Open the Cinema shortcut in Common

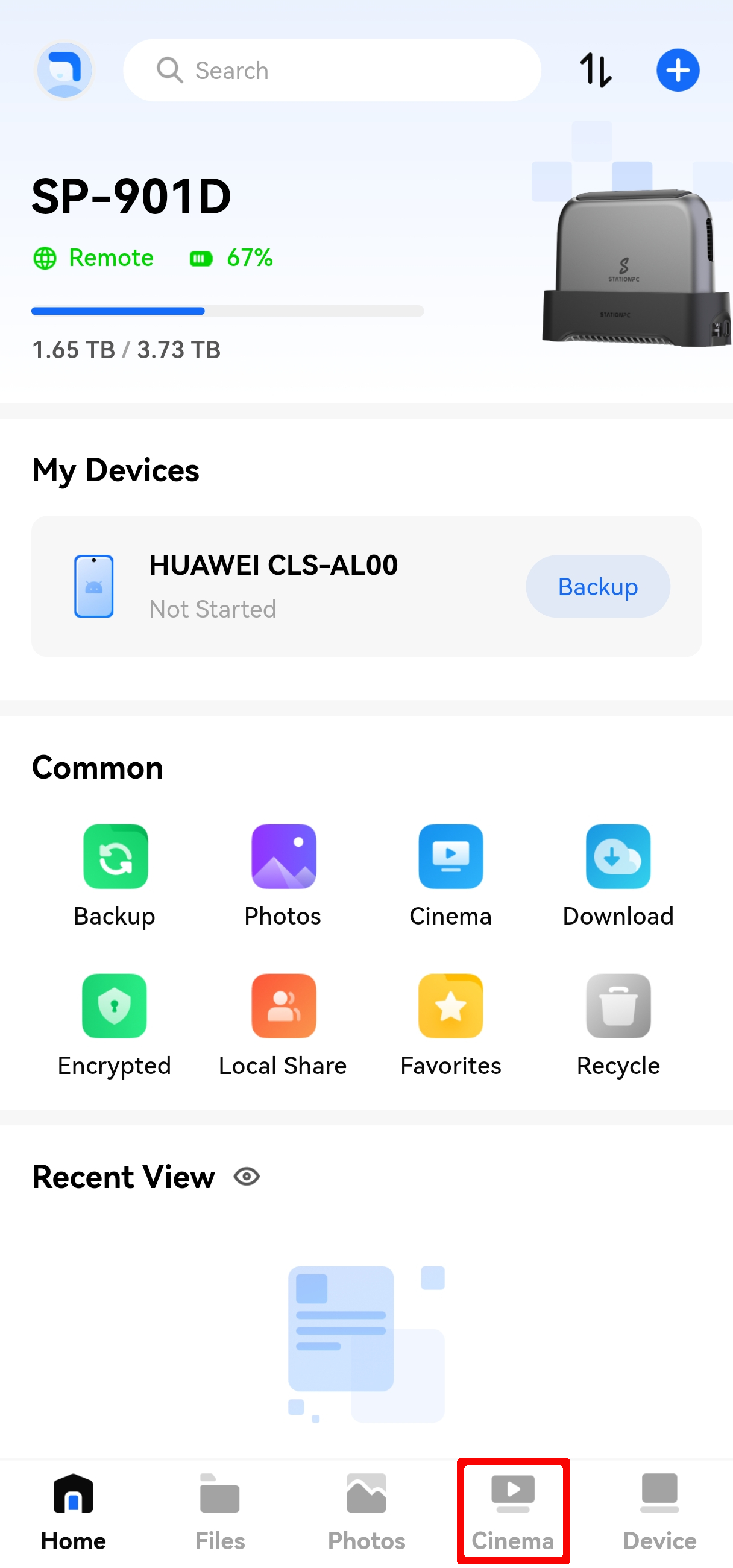(x=451, y=874)
